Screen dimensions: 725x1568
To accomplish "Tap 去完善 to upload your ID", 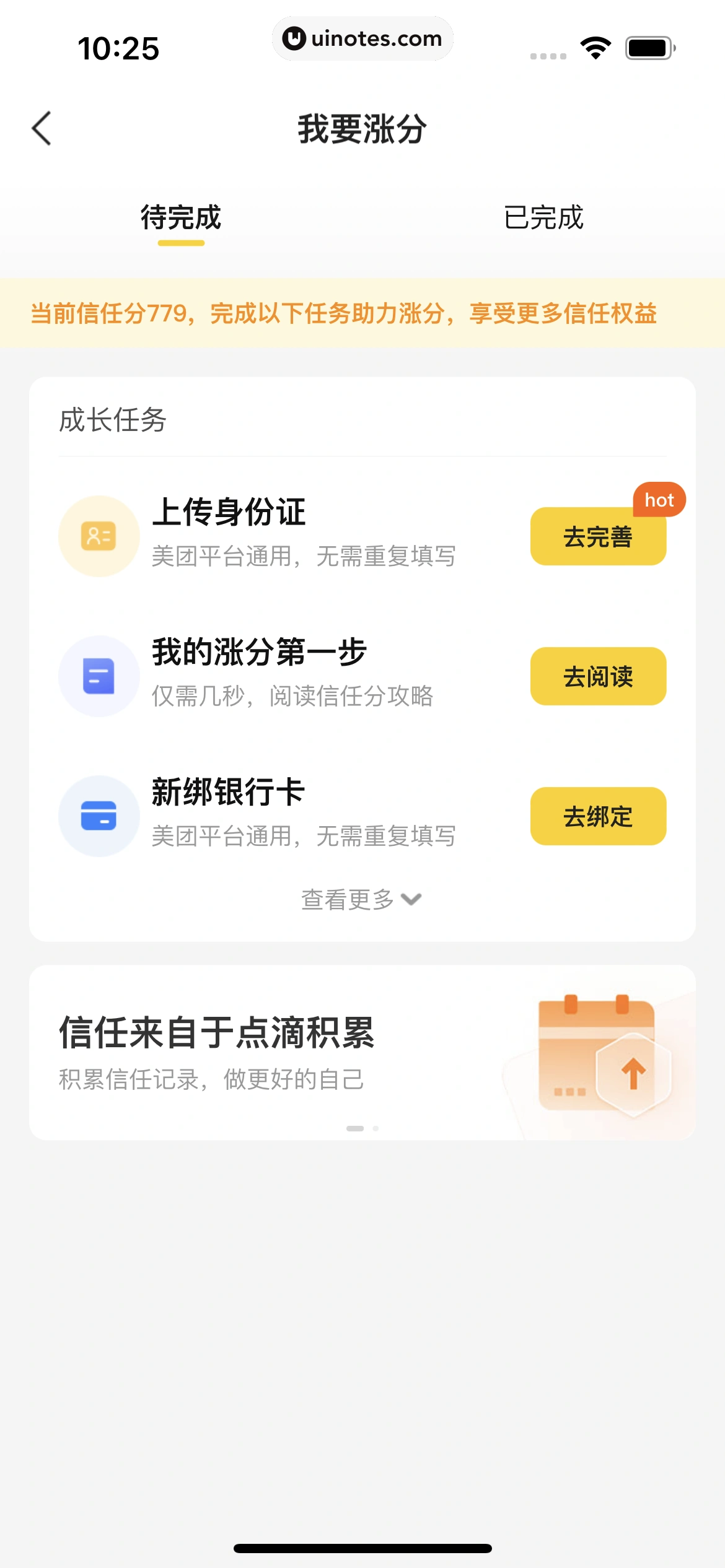I will (597, 536).
